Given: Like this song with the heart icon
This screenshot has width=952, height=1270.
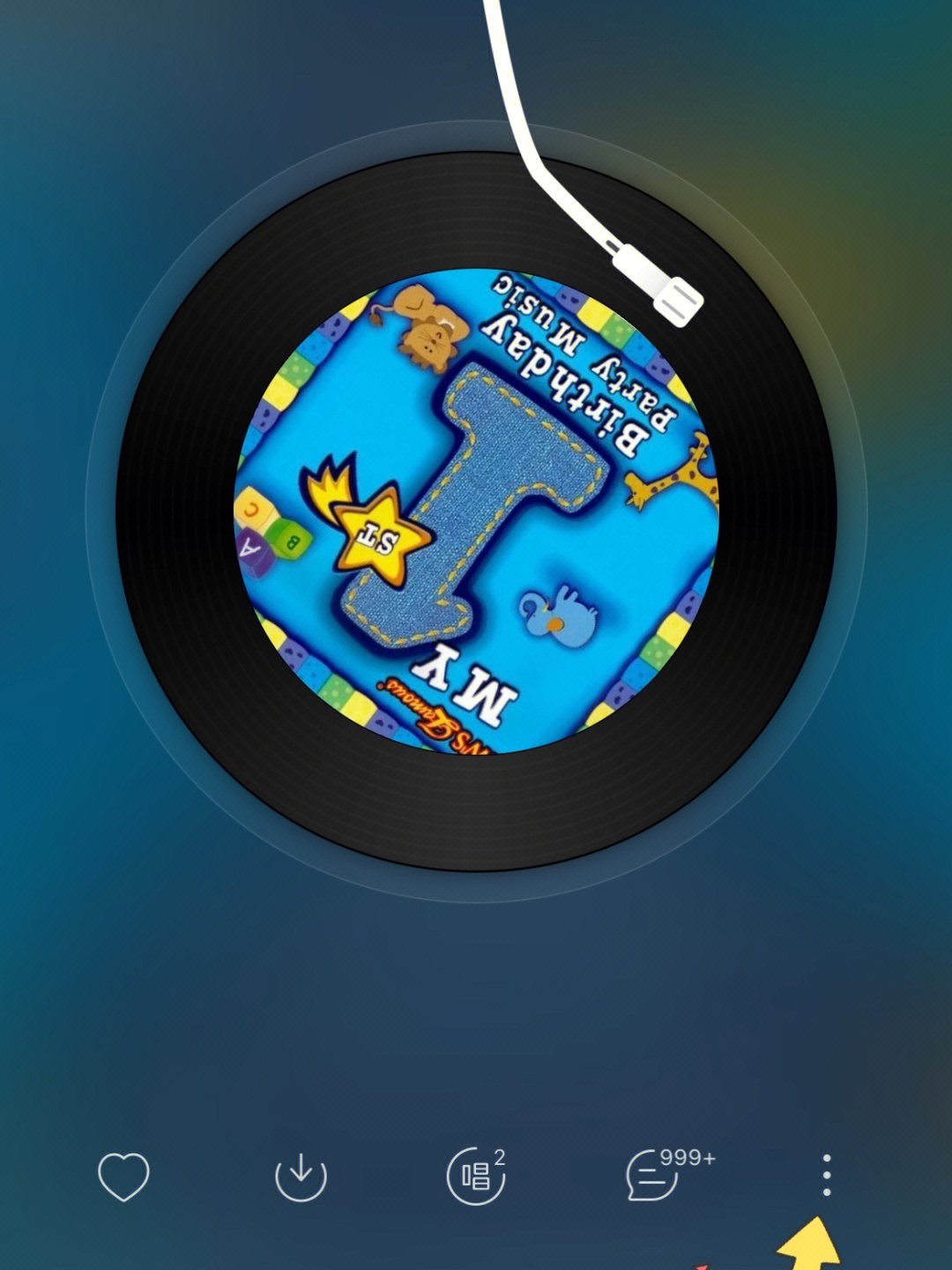Looking at the screenshot, I should tap(123, 1177).
